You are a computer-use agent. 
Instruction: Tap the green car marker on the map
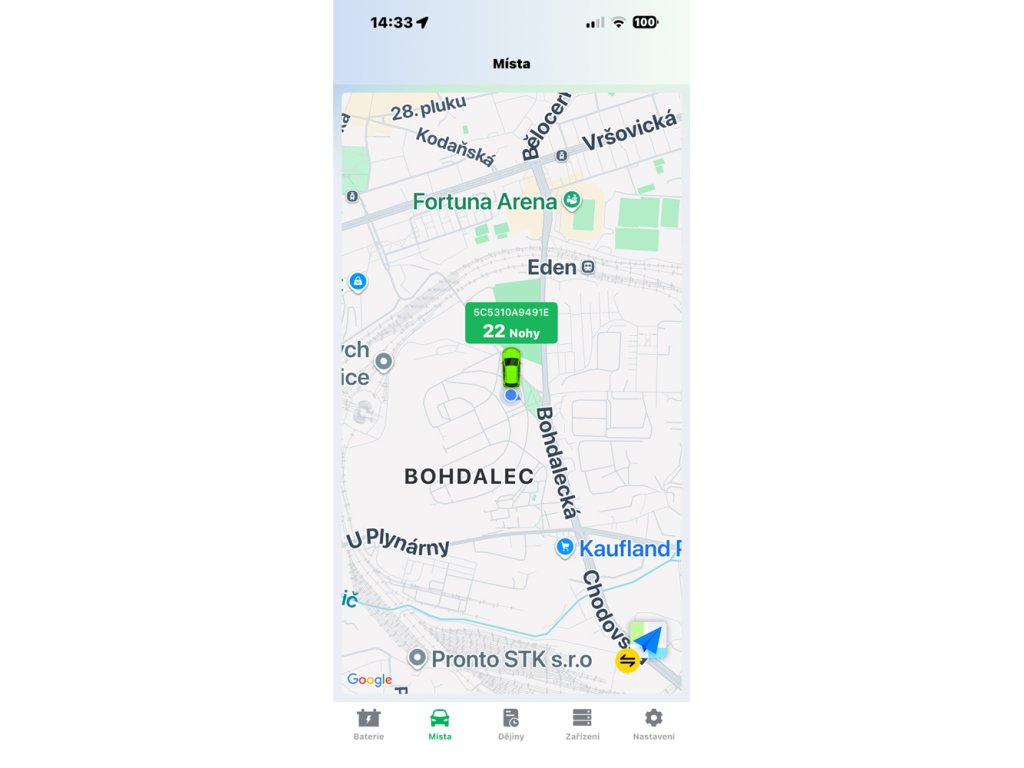[511, 368]
